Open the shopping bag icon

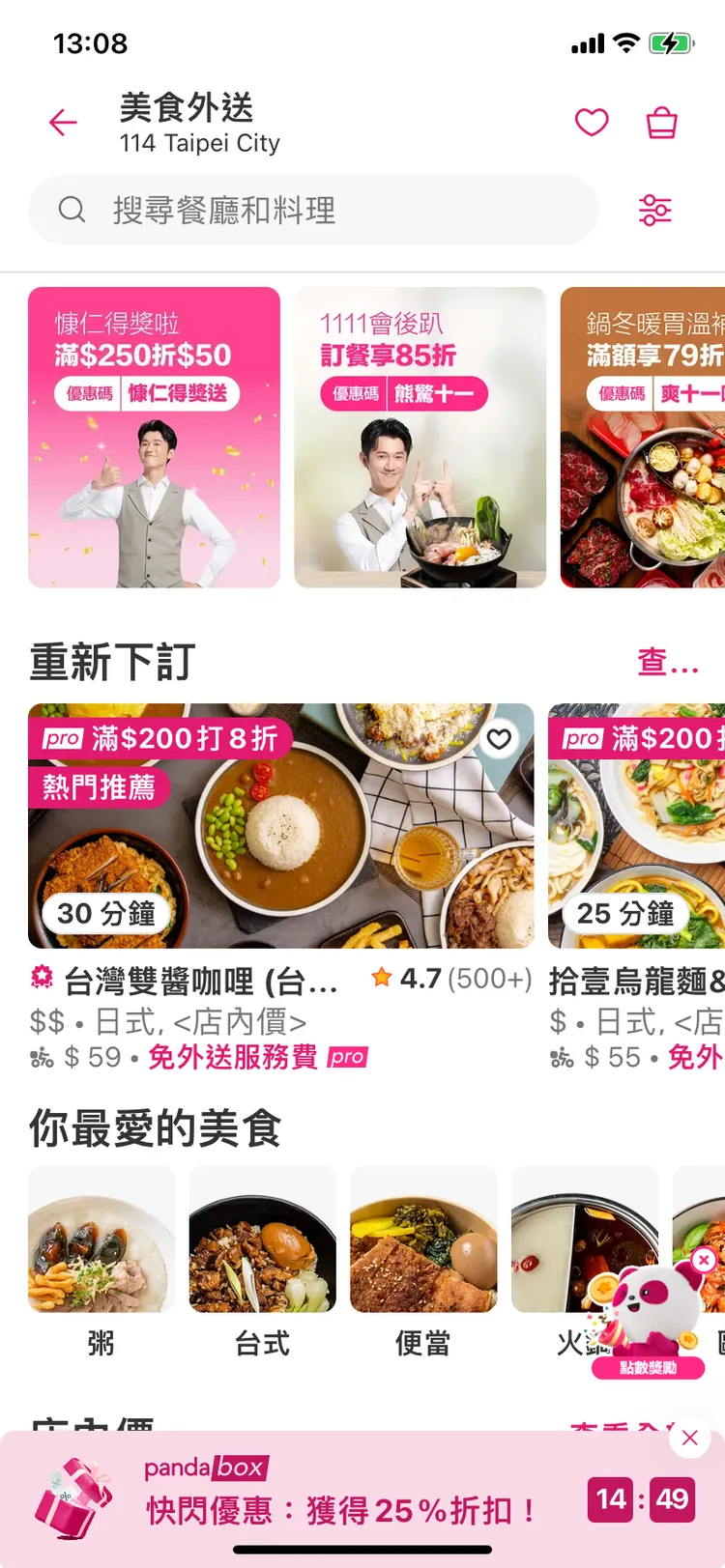click(661, 123)
